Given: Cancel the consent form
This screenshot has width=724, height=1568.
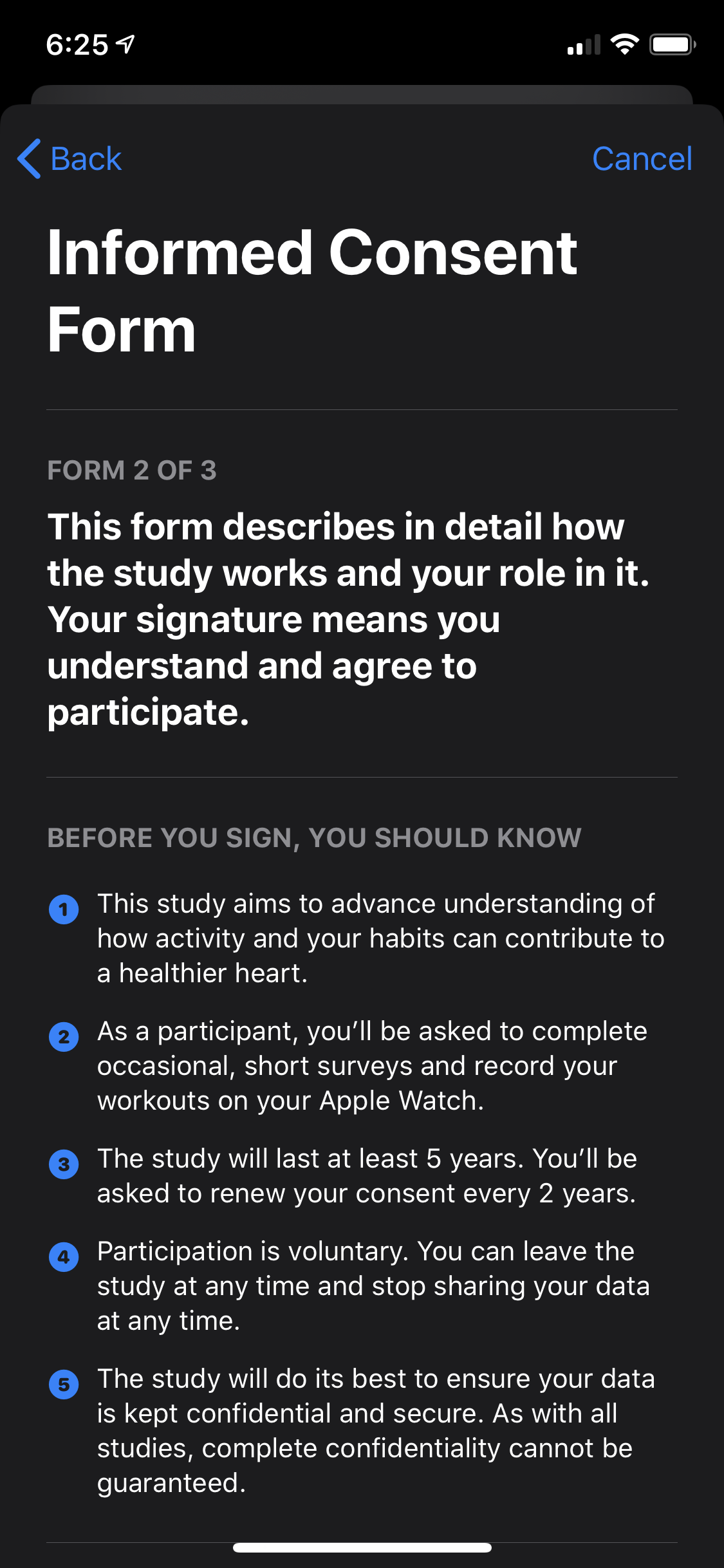Looking at the screenshot, I should pyautogui.click(x=642, y=158).
